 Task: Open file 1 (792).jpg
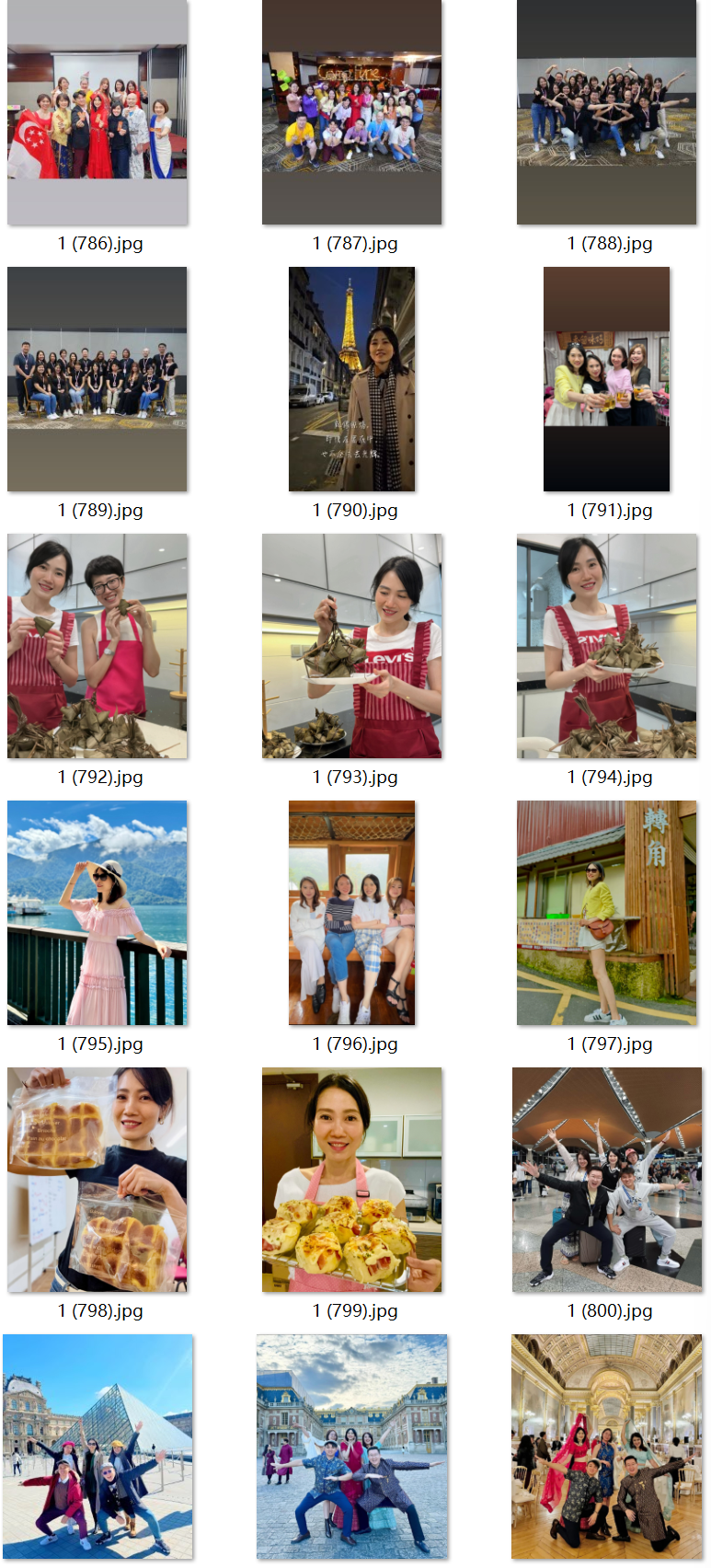[97, 646]
